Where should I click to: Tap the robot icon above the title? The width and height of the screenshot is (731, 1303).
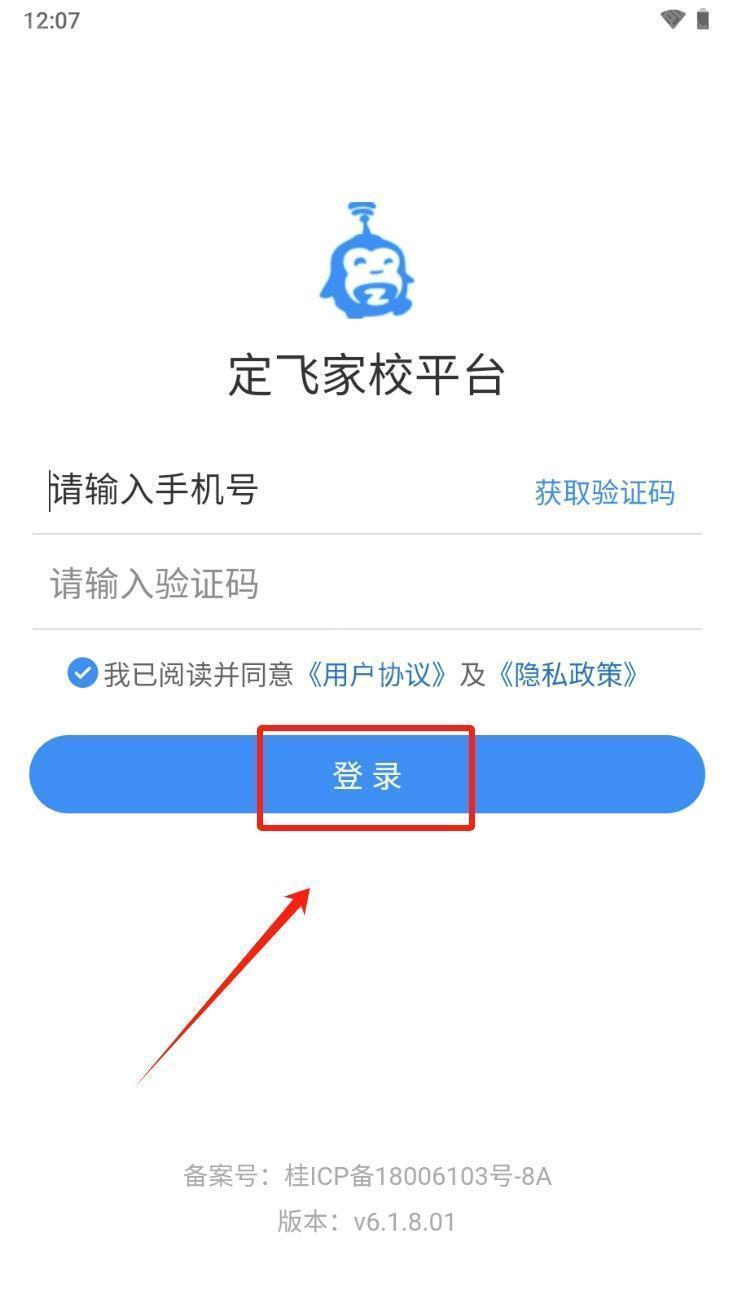coord(366,258)
